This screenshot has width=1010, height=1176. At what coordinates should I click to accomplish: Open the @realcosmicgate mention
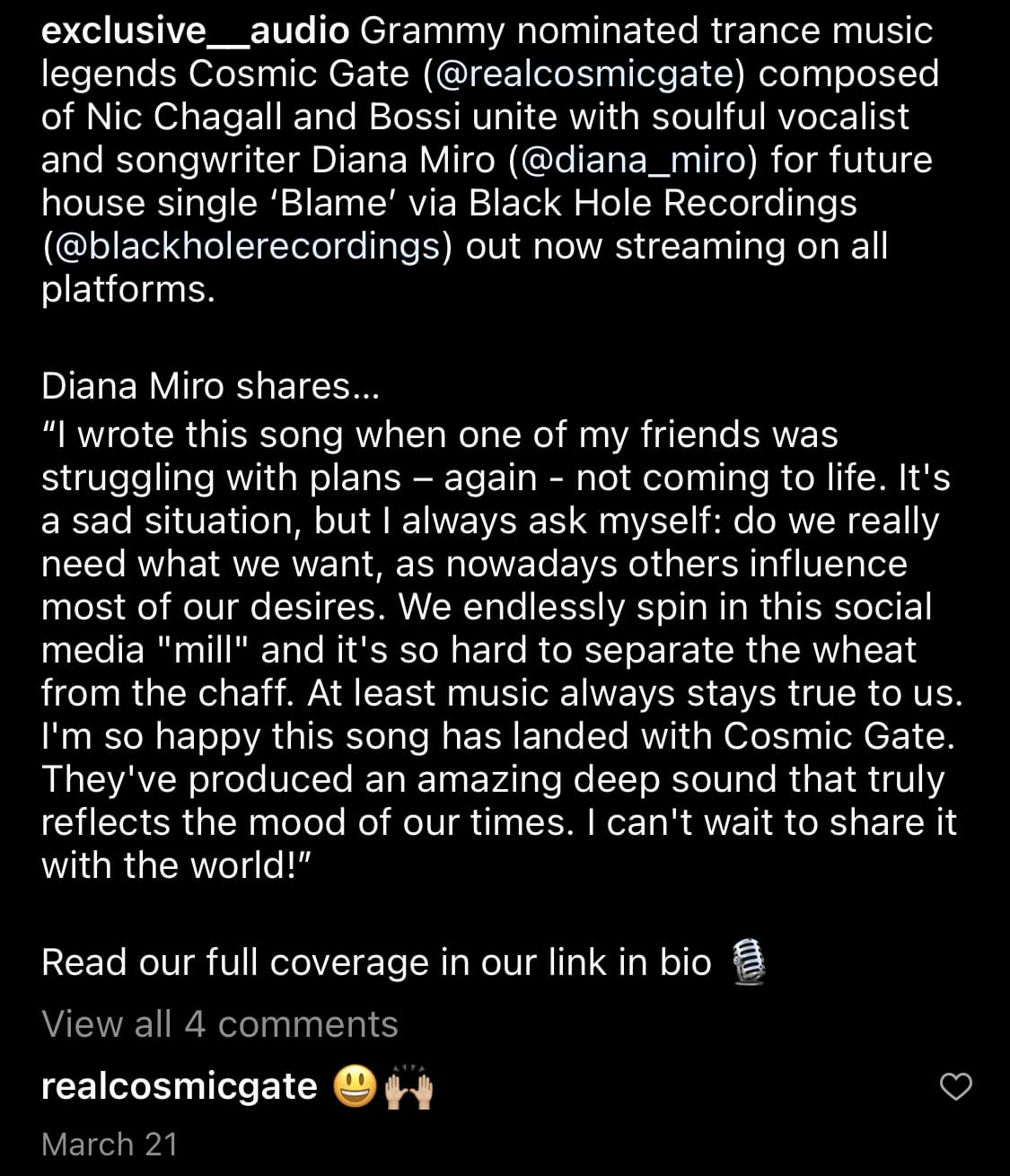(584, 75)
